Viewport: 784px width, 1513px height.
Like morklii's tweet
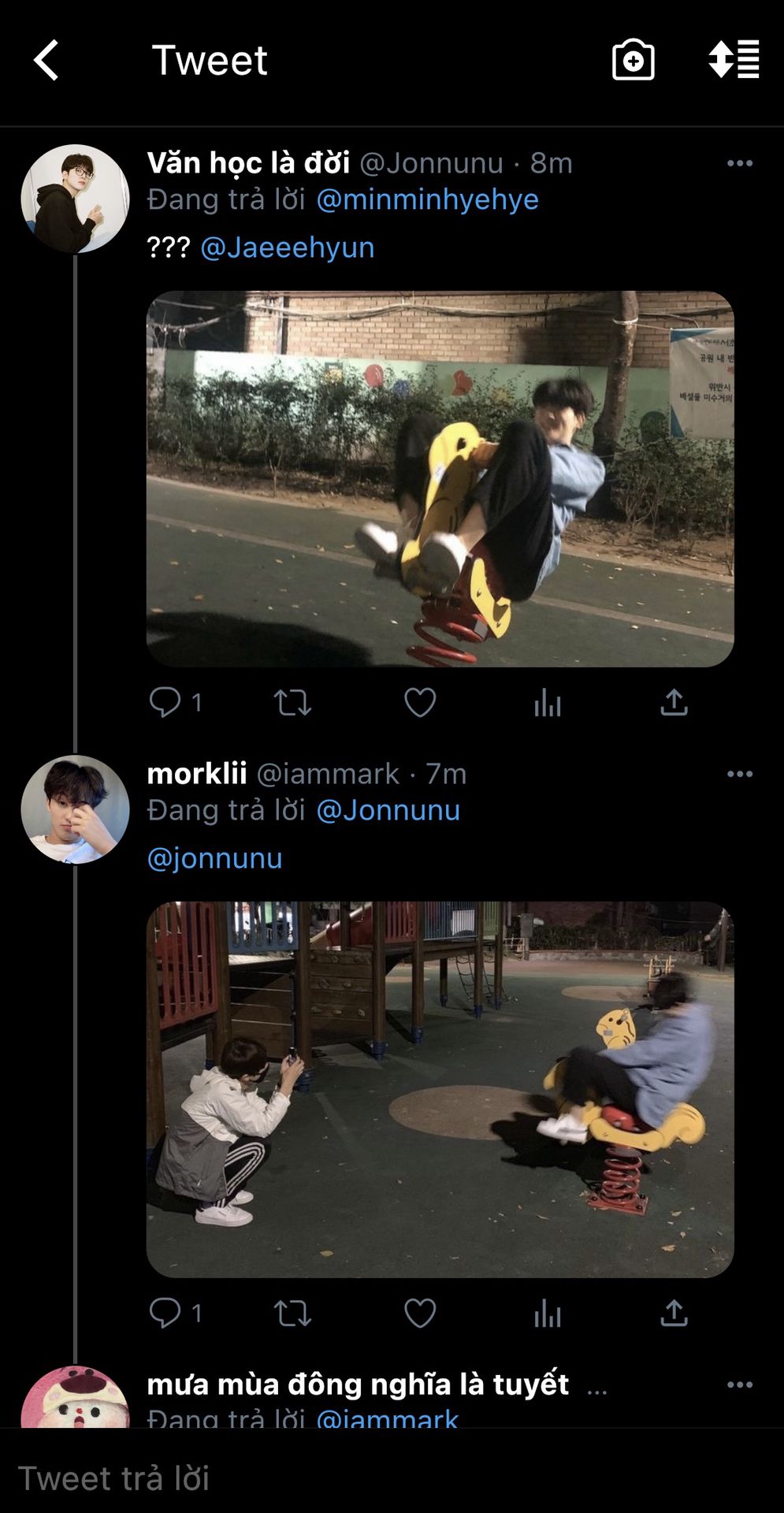point(420,1313)
